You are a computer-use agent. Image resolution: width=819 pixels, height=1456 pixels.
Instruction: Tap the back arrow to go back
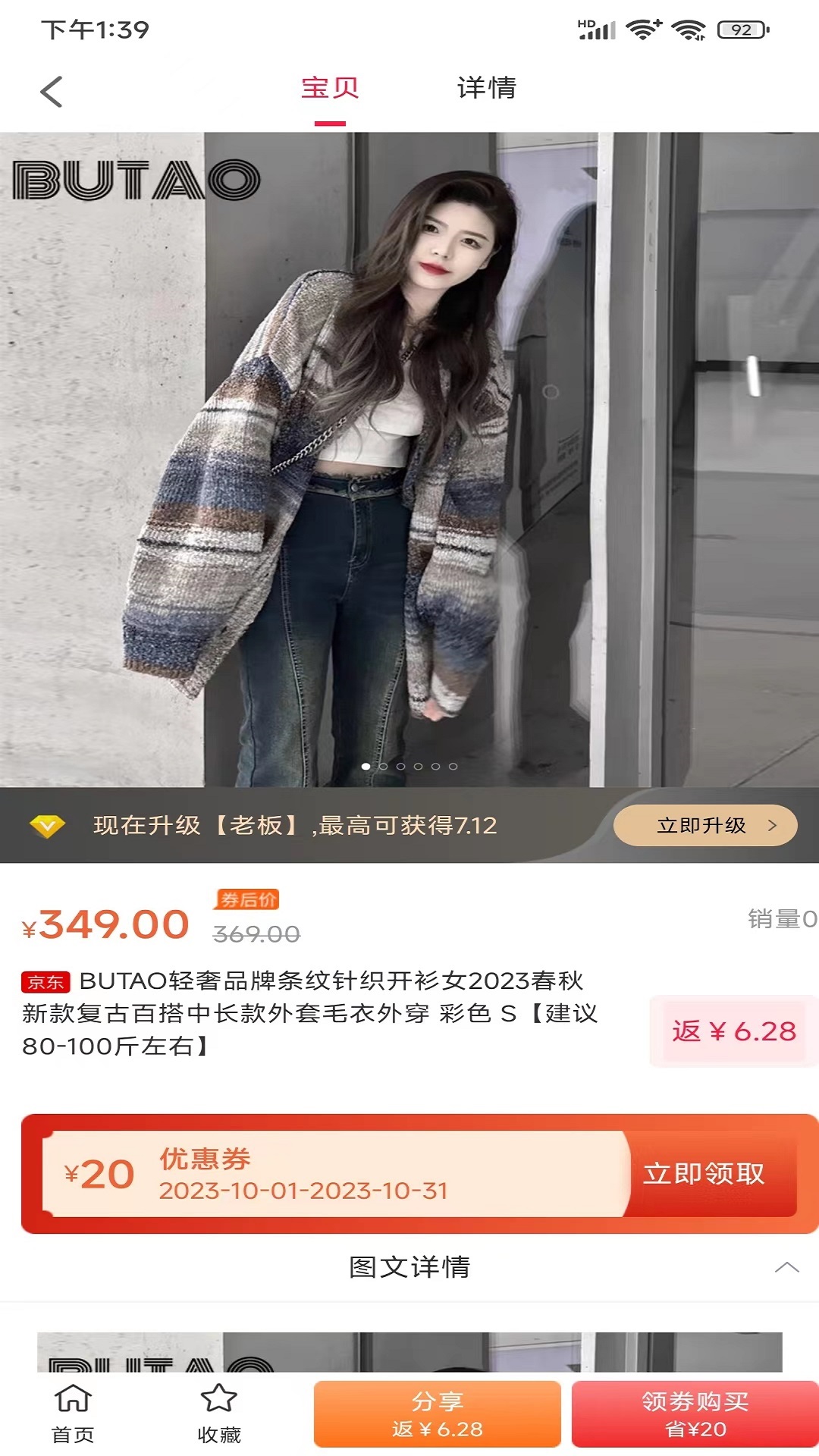(50, 89)
